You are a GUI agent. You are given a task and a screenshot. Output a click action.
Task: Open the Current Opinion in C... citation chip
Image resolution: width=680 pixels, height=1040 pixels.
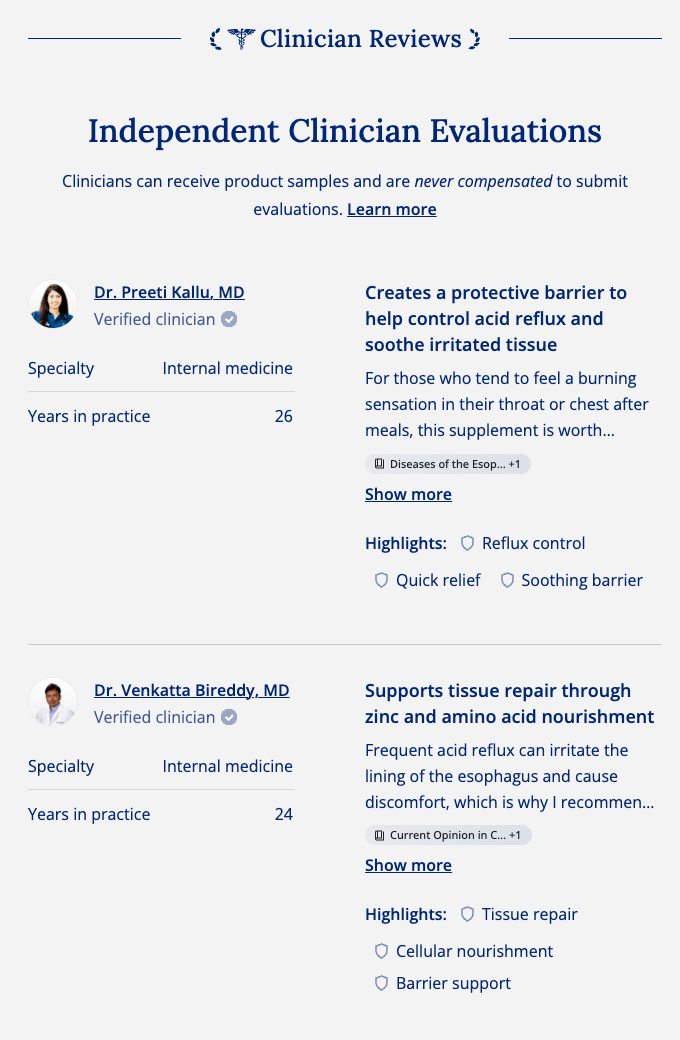point(448,835)
